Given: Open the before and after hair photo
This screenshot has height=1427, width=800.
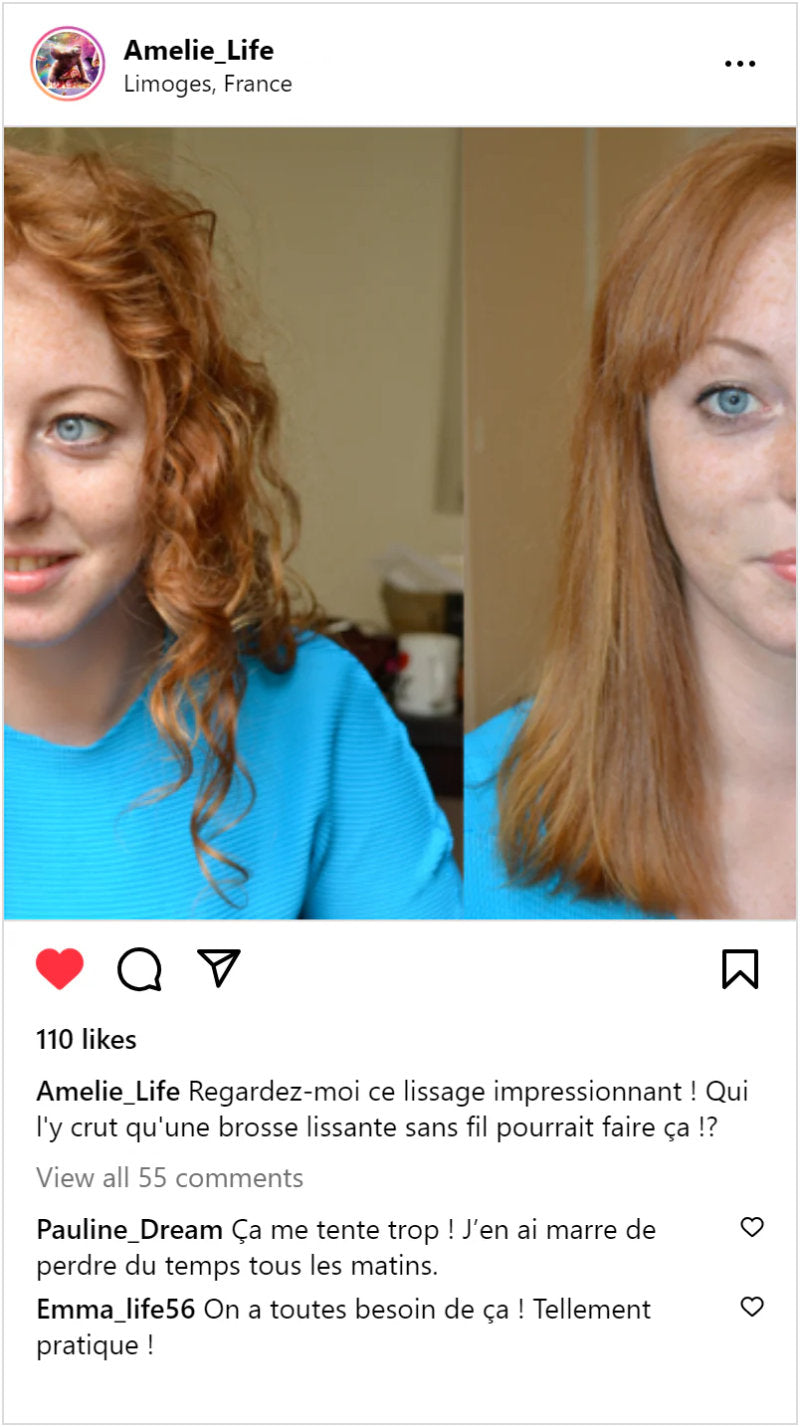Looking at the screenshot, I should pyautogui.click(x=400, y=522).
